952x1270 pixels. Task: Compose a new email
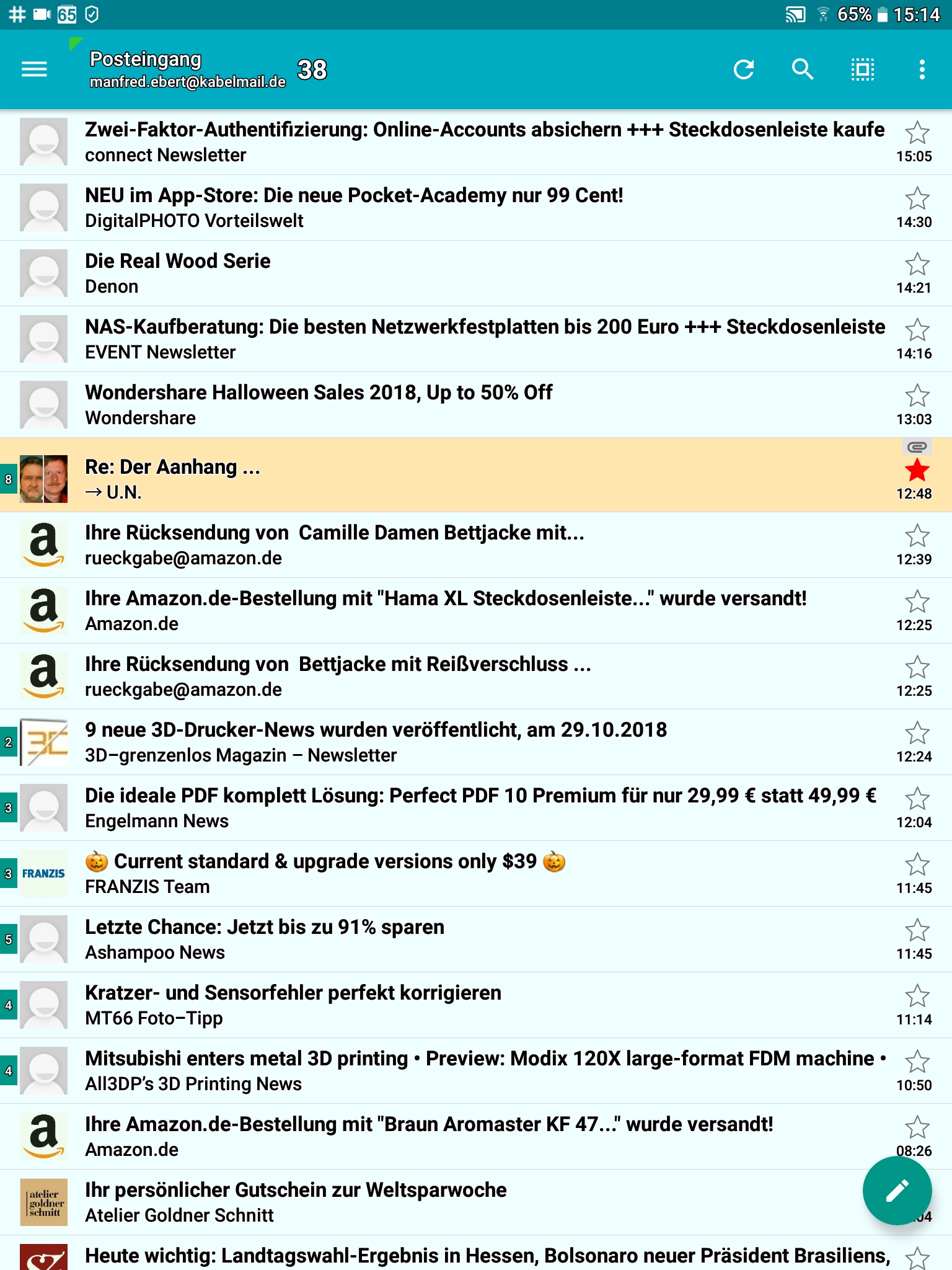tap(897, 1190)
